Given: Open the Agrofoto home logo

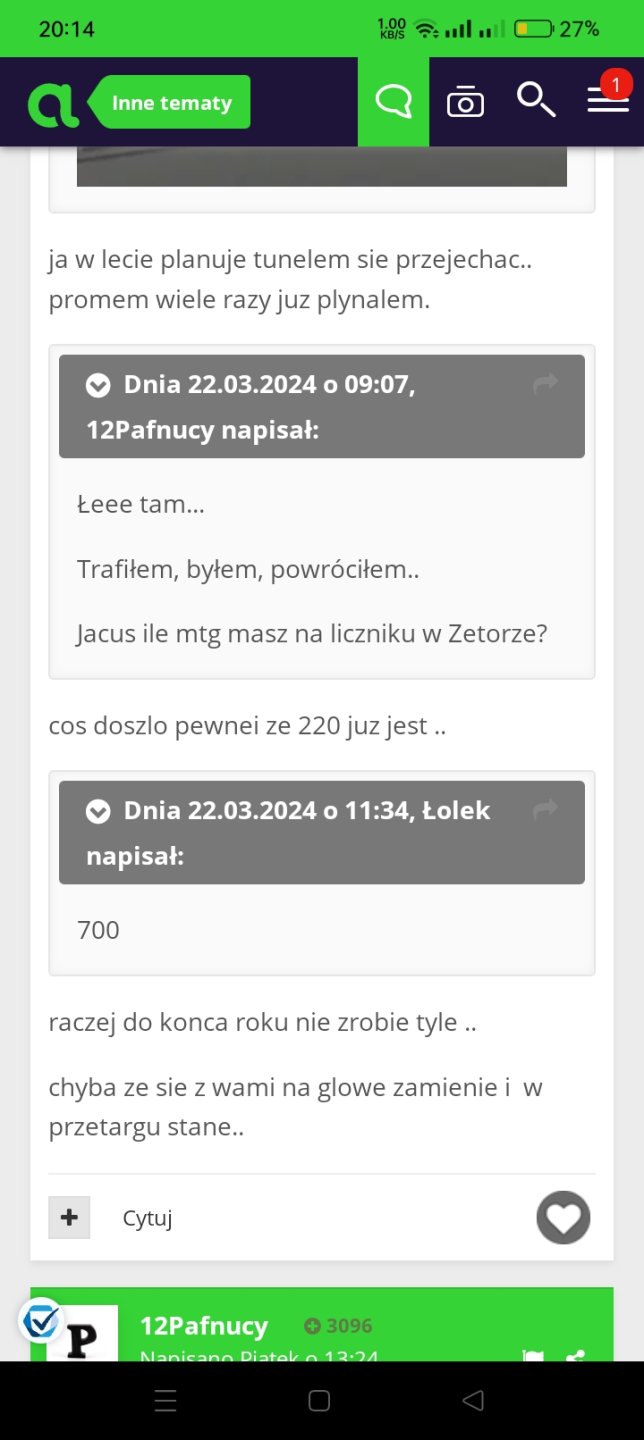Looking at the screenshot, I should pos(53,103).
